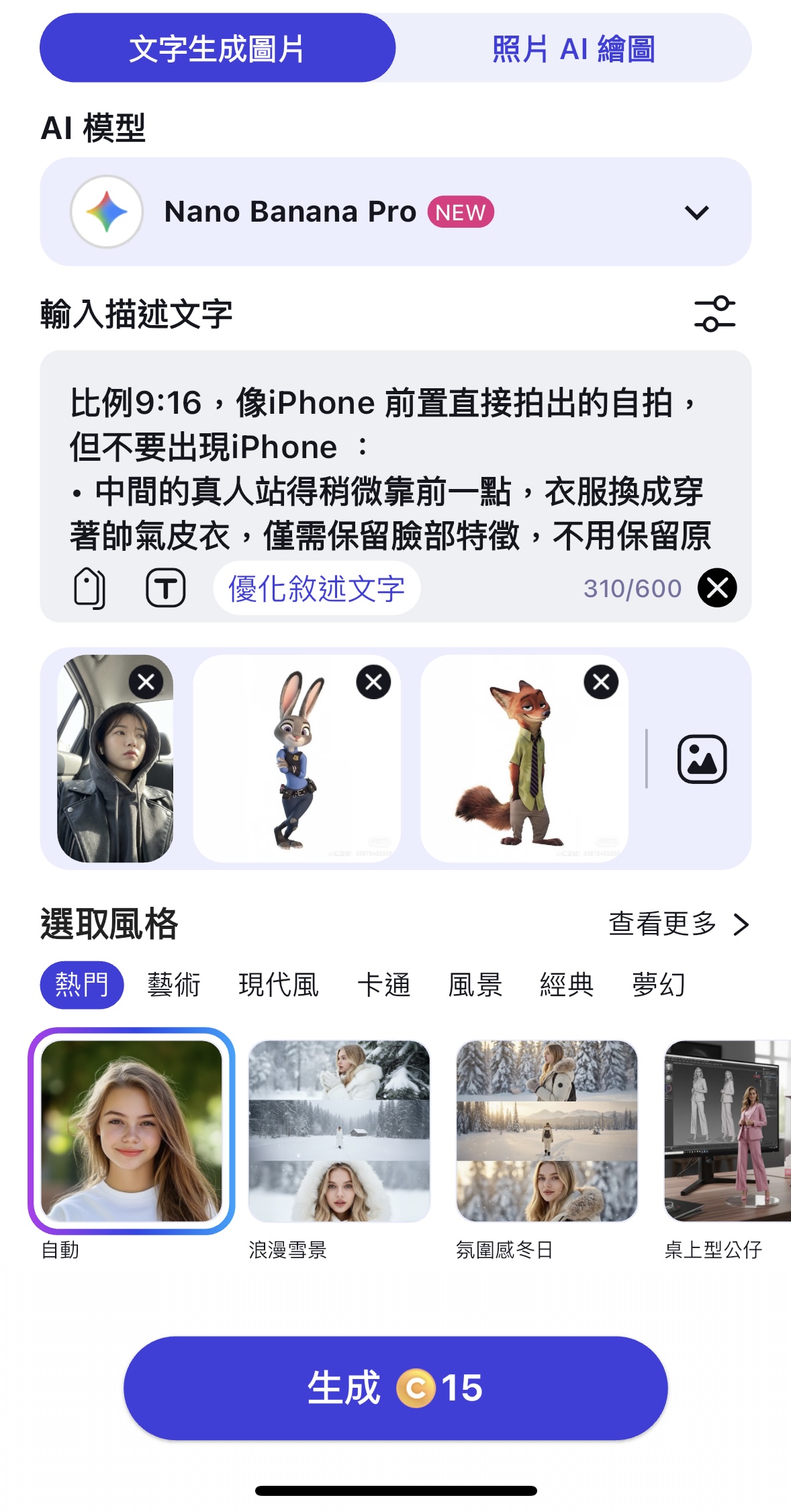
Task: Switch to the 照片 AI 繪圖 tab
Action: [x=573, y=48]
